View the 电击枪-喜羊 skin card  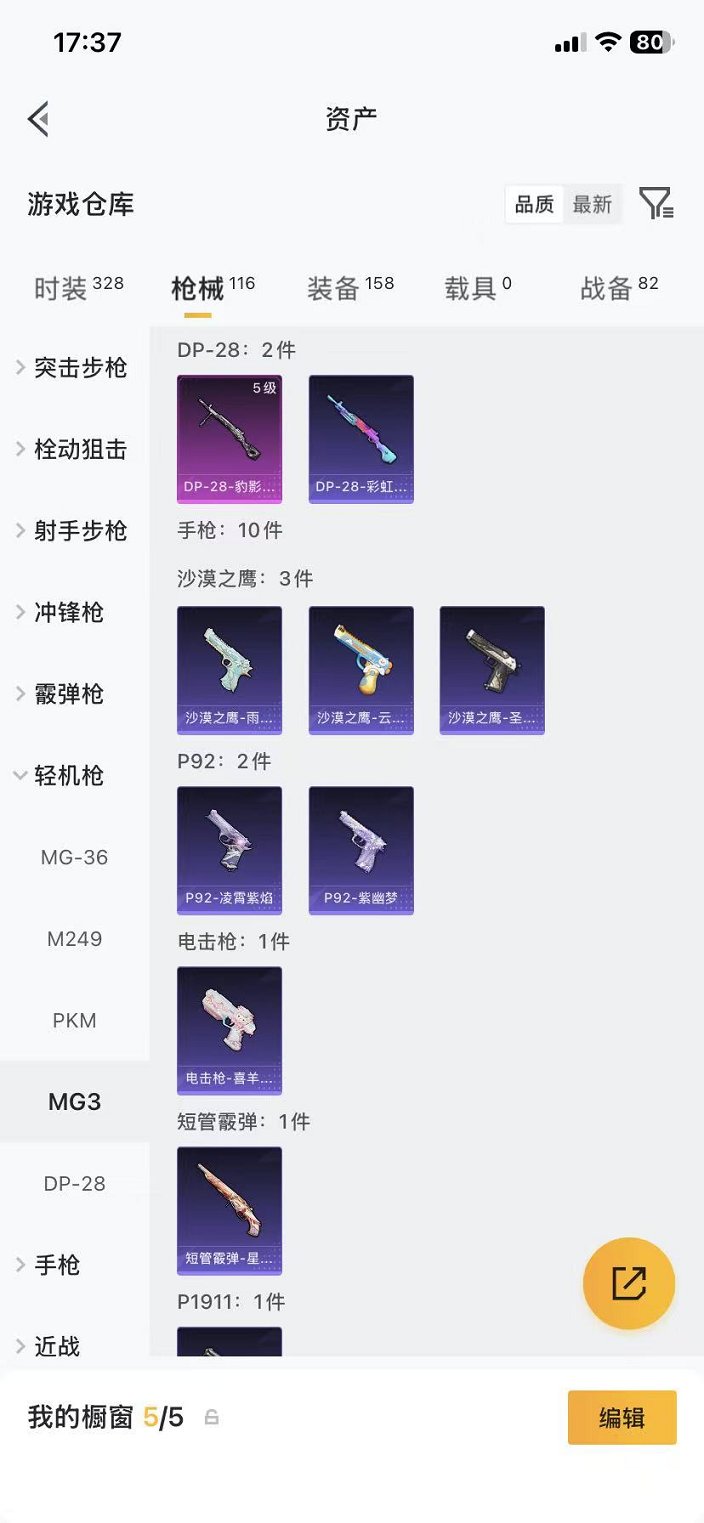tap(229, 1030)
